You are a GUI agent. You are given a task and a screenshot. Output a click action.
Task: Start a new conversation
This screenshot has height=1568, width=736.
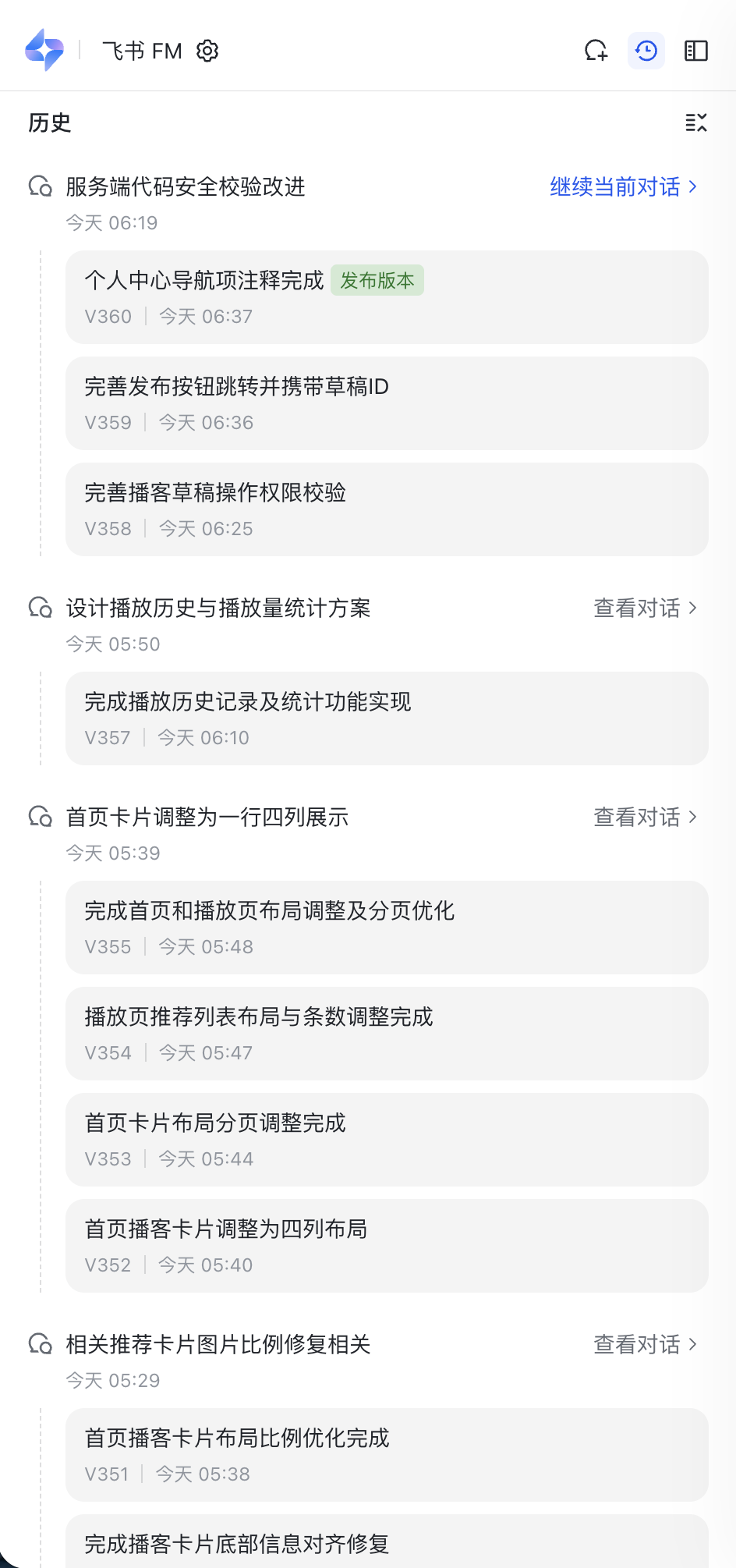click(x=596, y=51)
